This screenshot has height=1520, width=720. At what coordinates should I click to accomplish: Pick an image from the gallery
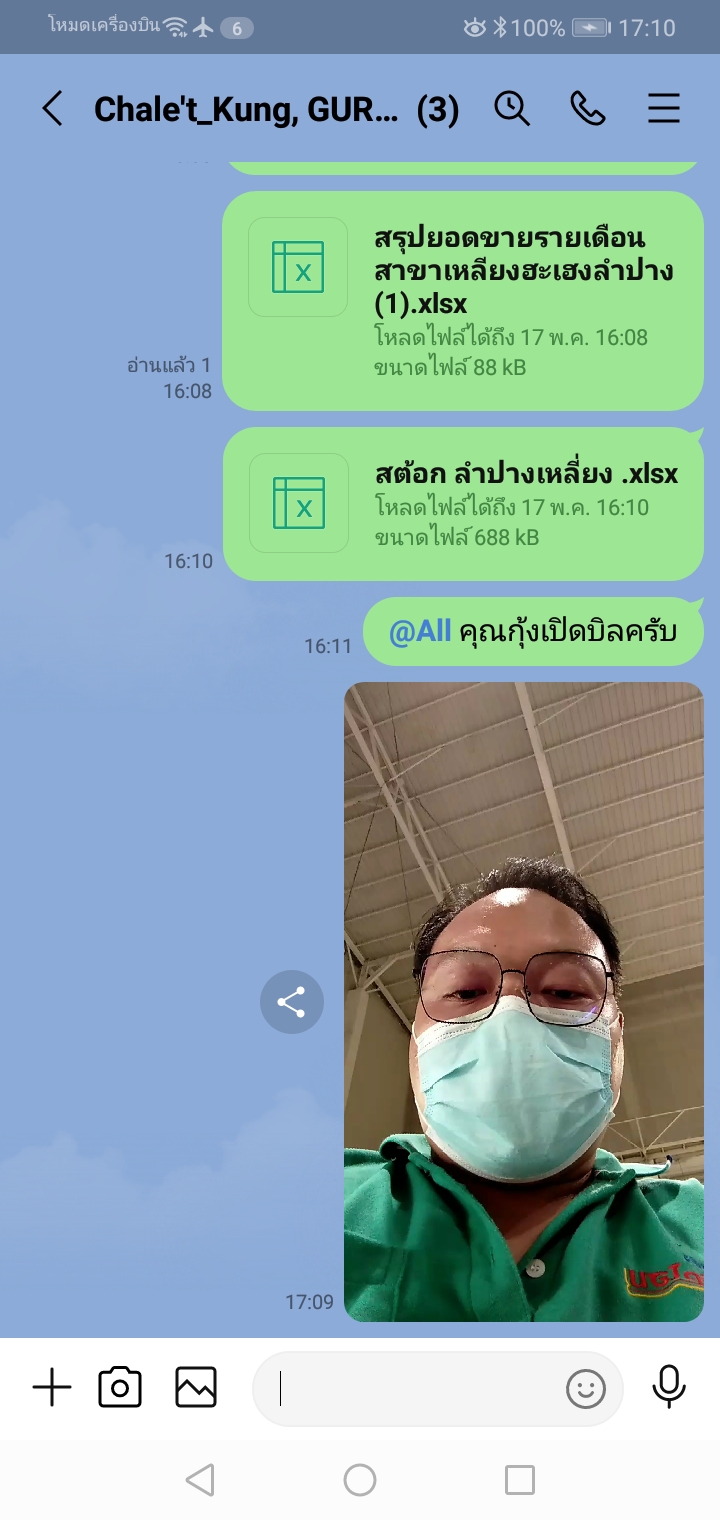point(196,1388)
